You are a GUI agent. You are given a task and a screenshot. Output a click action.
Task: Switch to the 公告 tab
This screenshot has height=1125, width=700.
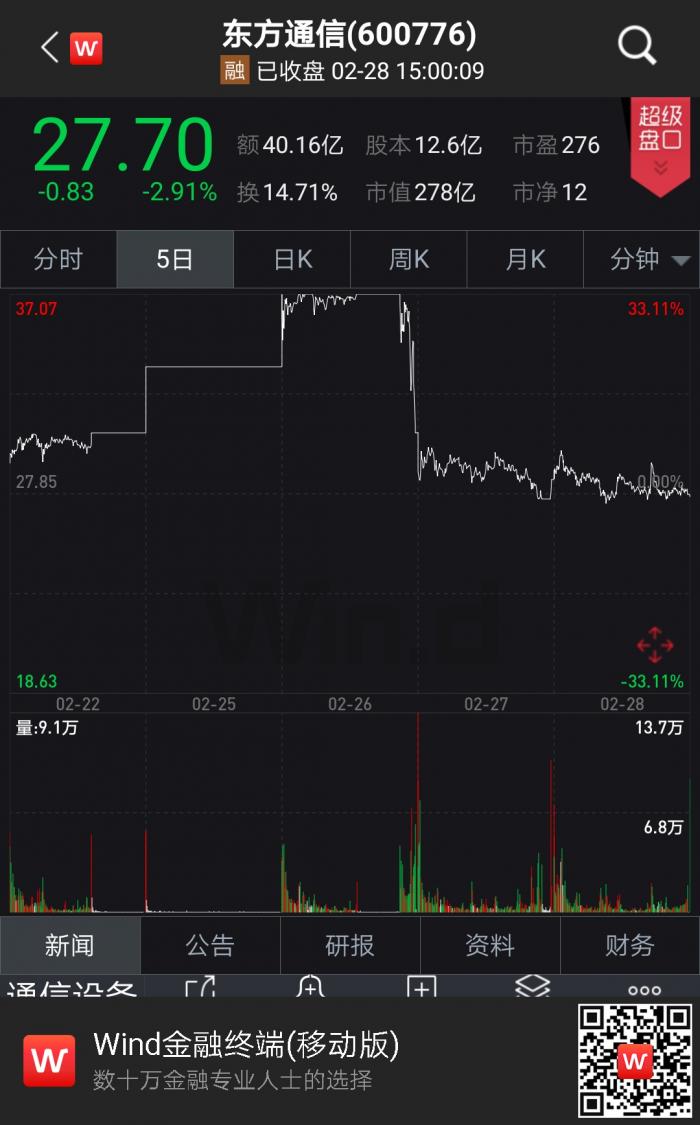210,945
